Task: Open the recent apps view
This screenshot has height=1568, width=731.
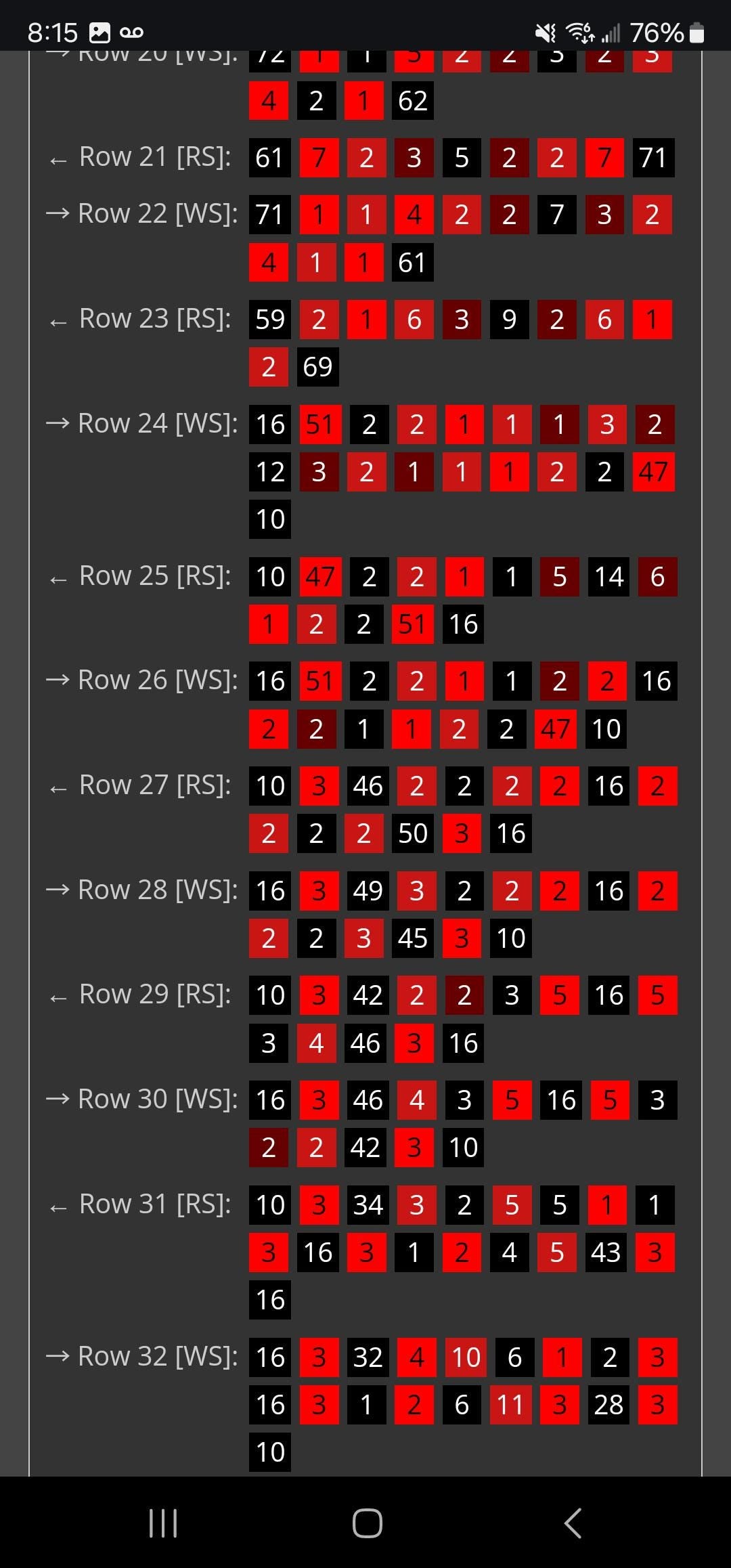Action: 163,1523
